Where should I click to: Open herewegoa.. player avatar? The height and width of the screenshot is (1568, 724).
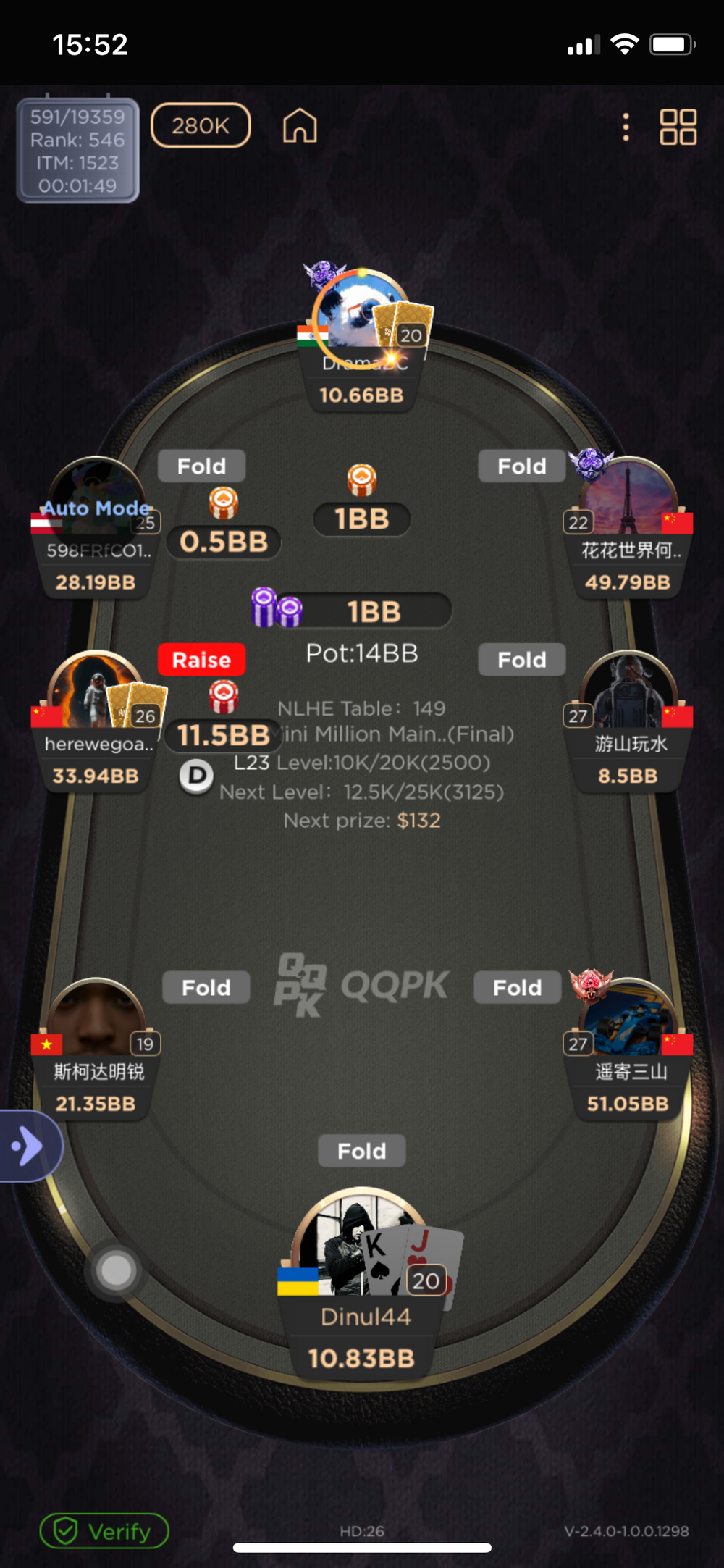pos(87,692)
